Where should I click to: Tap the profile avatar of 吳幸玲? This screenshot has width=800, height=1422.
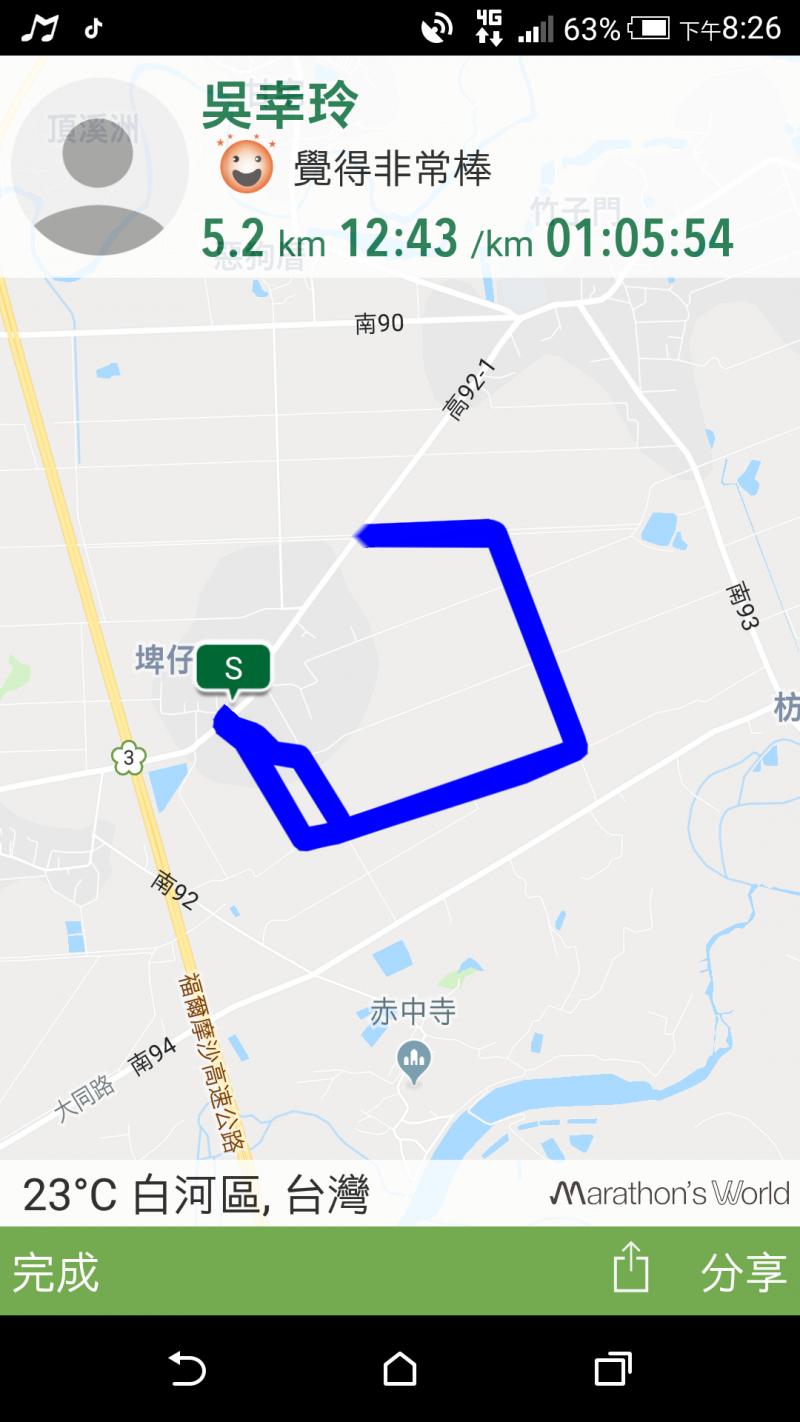(99, 166)
